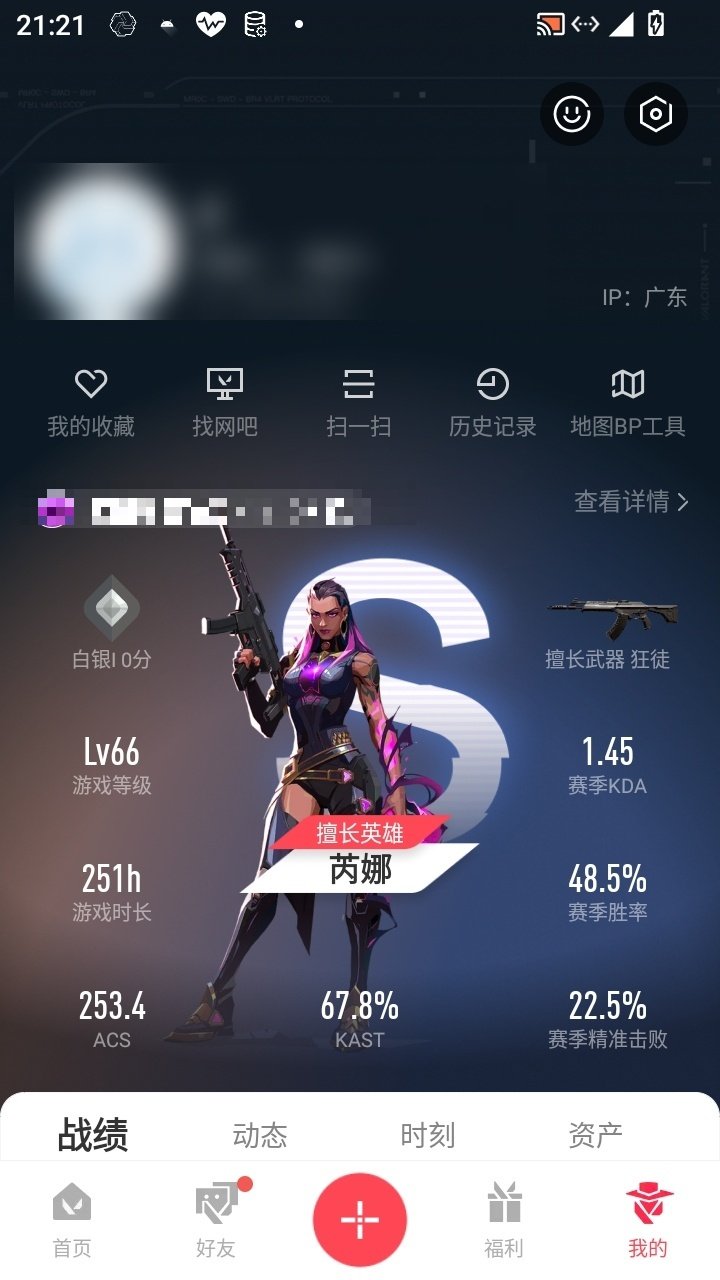
Task: Tap the screen cast icon in status bar
Action: coord(548,25)
